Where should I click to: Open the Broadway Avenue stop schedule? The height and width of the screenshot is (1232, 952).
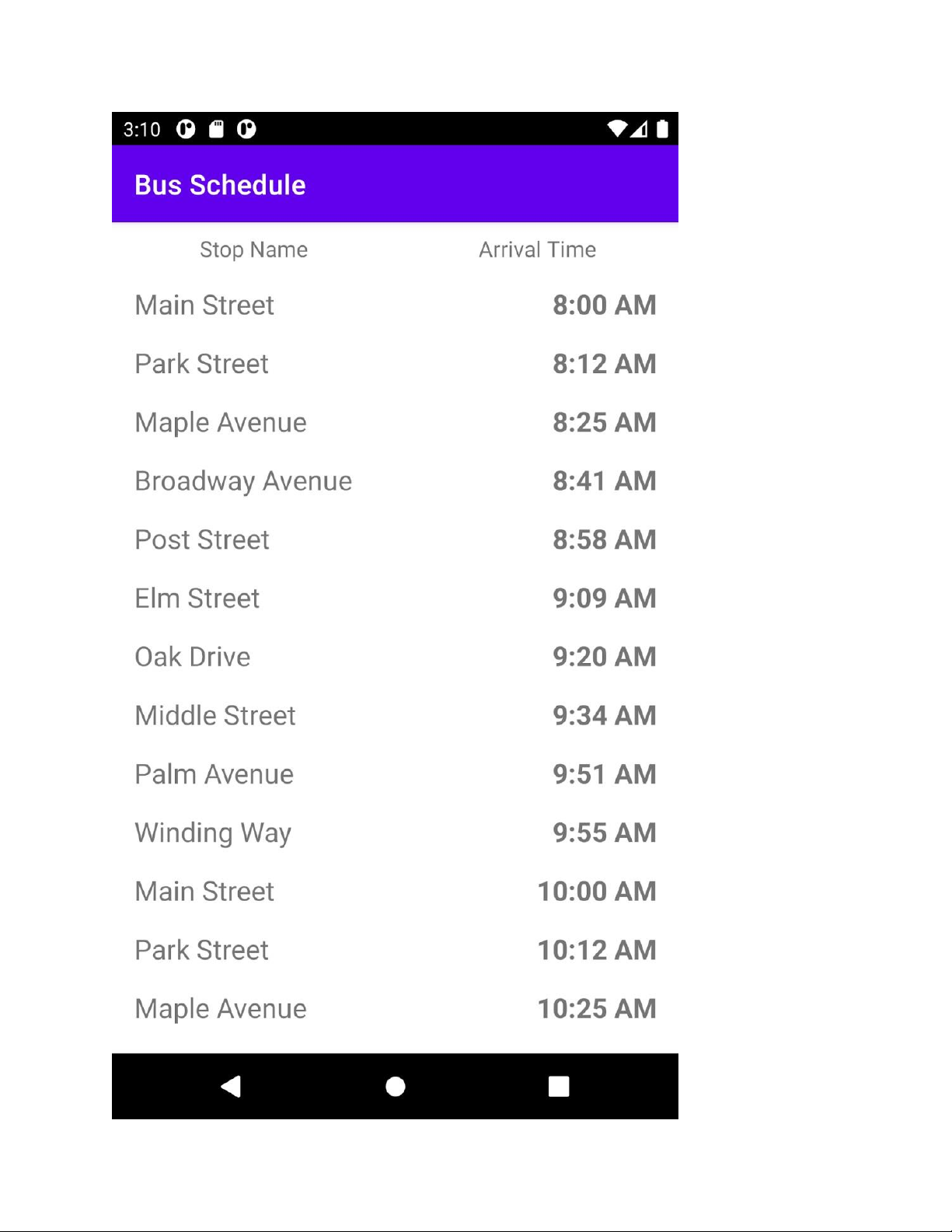395,481
